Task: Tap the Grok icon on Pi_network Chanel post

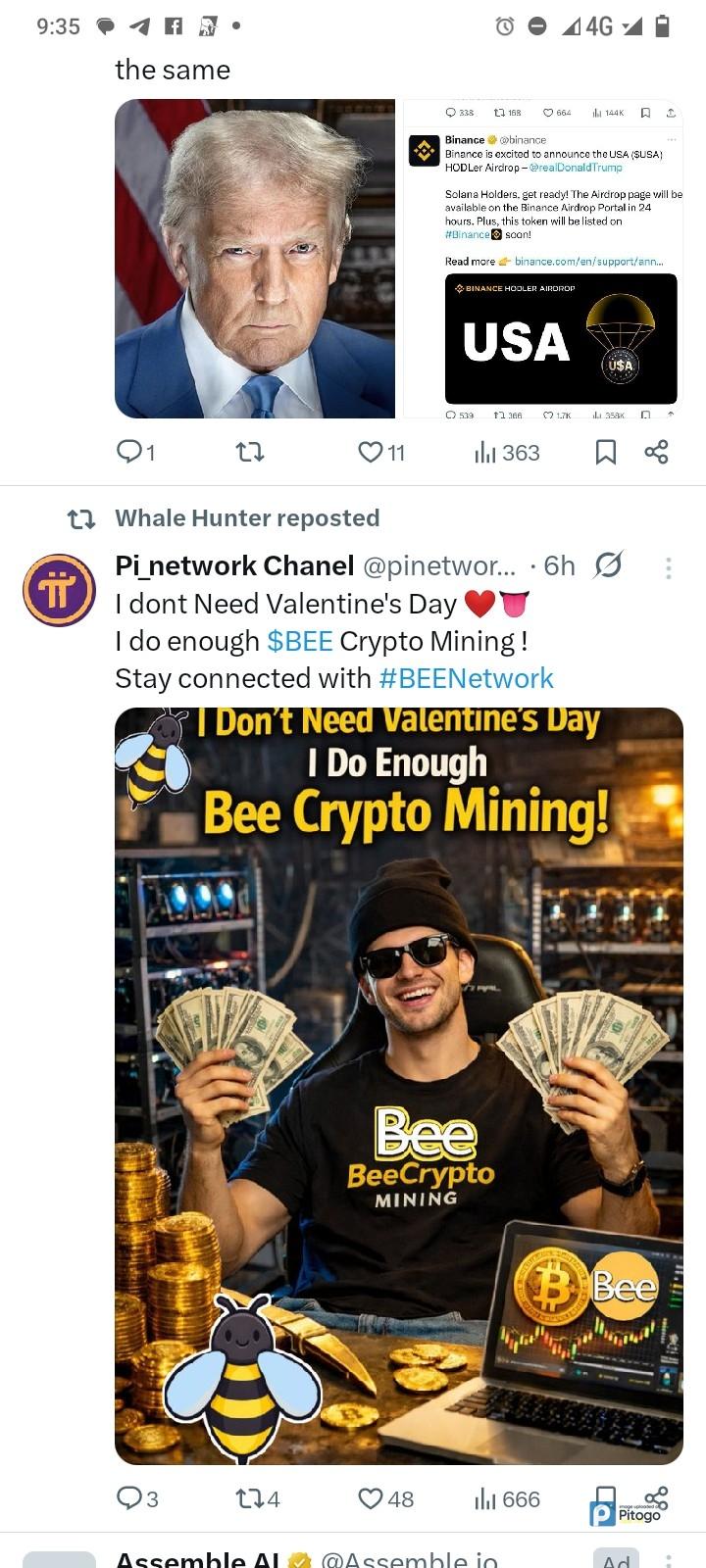Action: coord(609,565)
